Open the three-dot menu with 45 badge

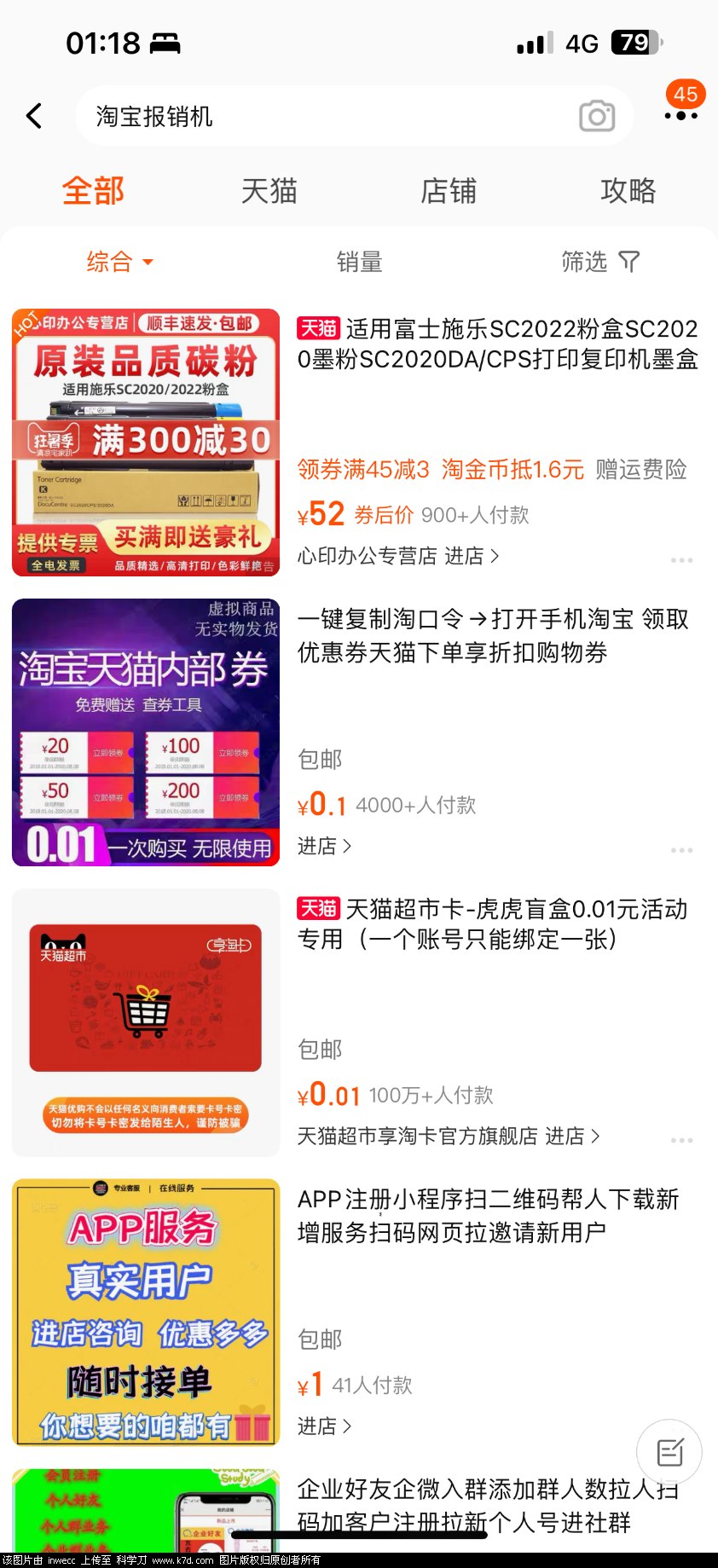pyautogui.click(x=680, y=115)
